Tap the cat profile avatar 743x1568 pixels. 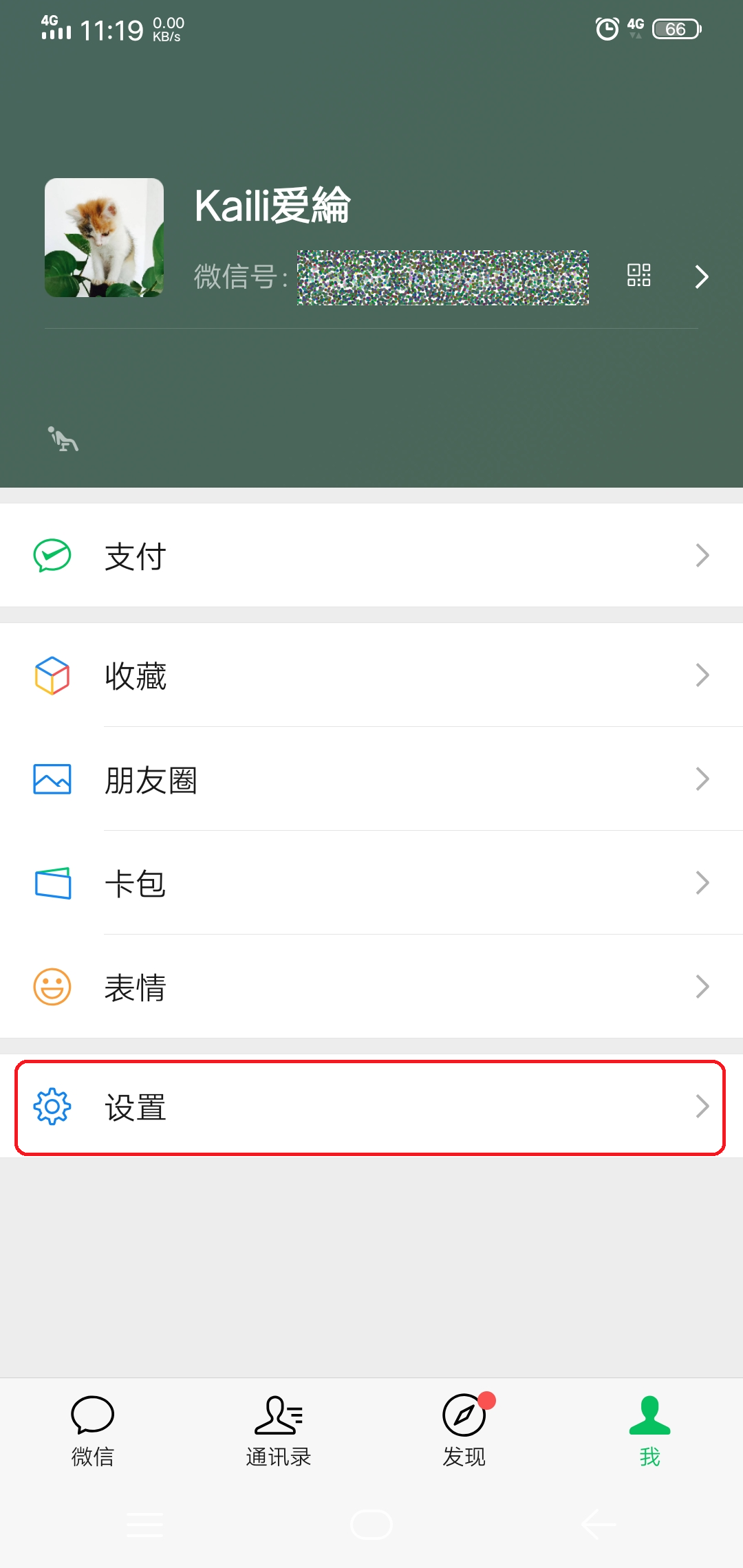click(105, 238)
